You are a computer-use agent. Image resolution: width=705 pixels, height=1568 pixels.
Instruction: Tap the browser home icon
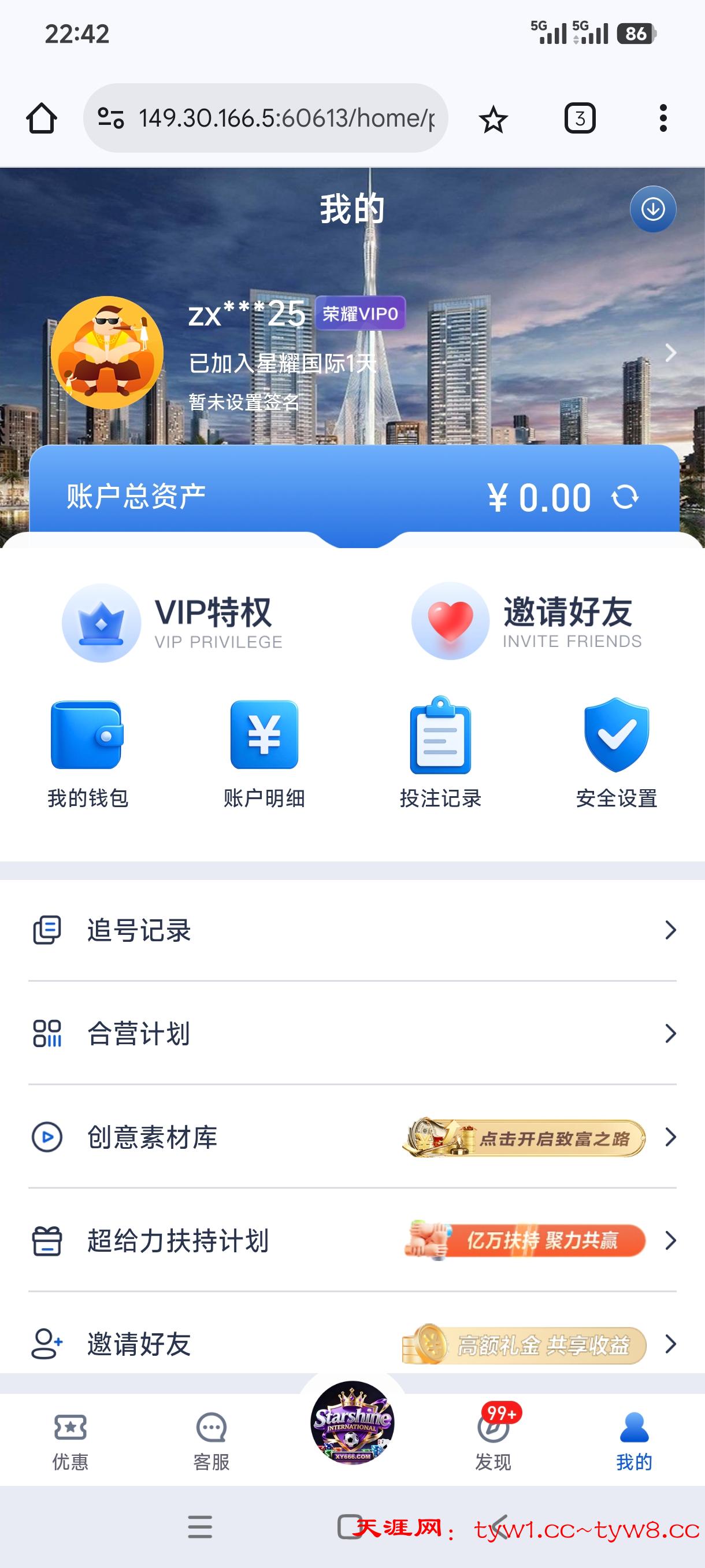(42, 118)
